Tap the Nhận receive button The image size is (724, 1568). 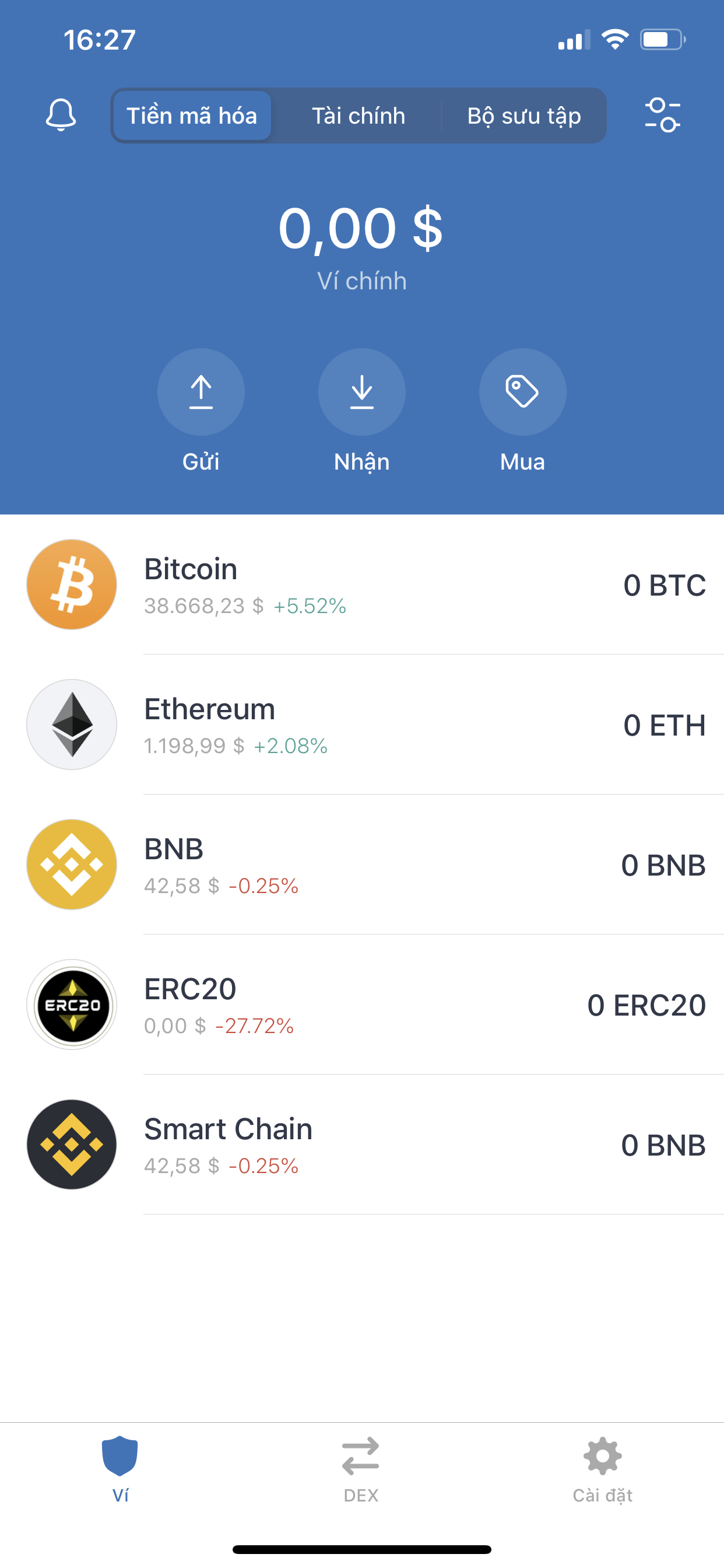(361, 392)
